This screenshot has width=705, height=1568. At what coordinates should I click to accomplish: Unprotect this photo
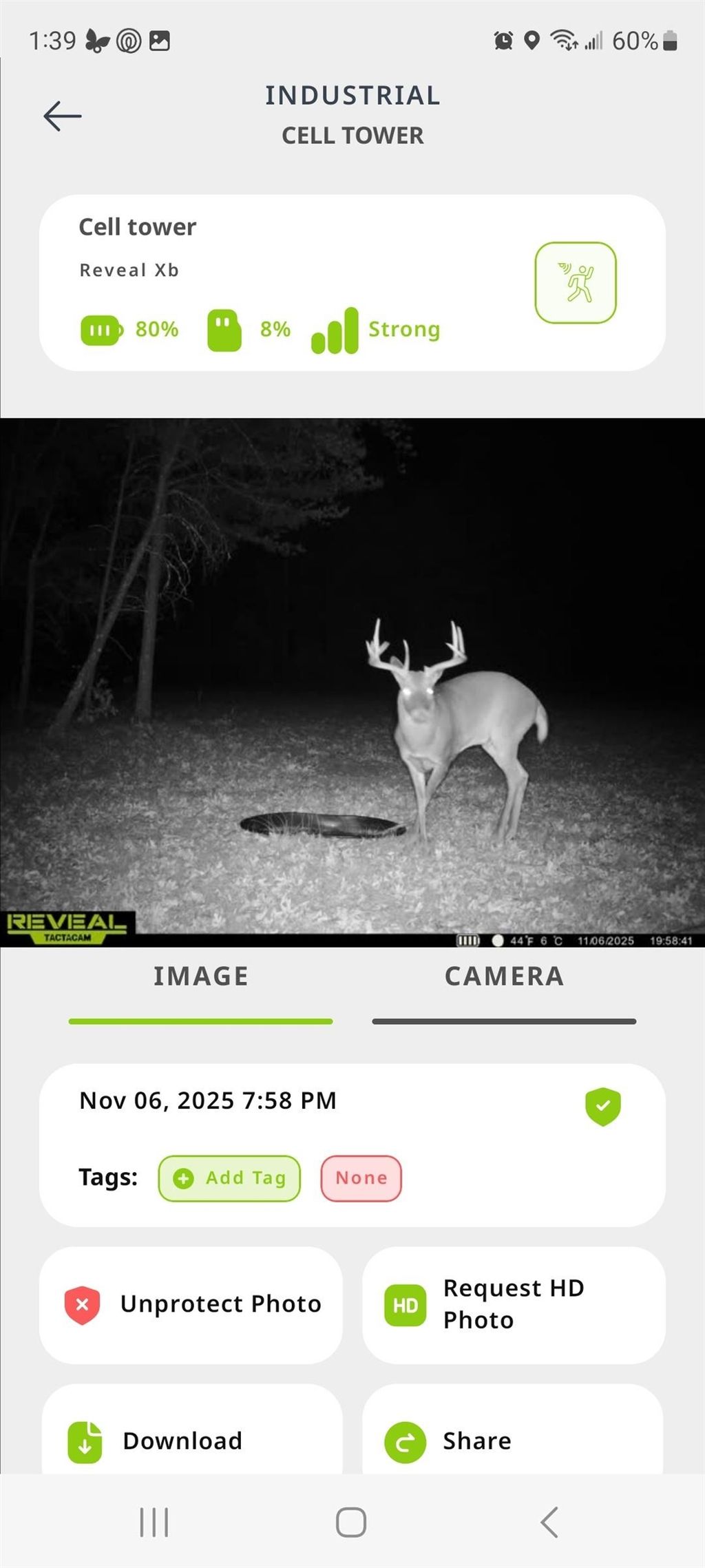191,1304
